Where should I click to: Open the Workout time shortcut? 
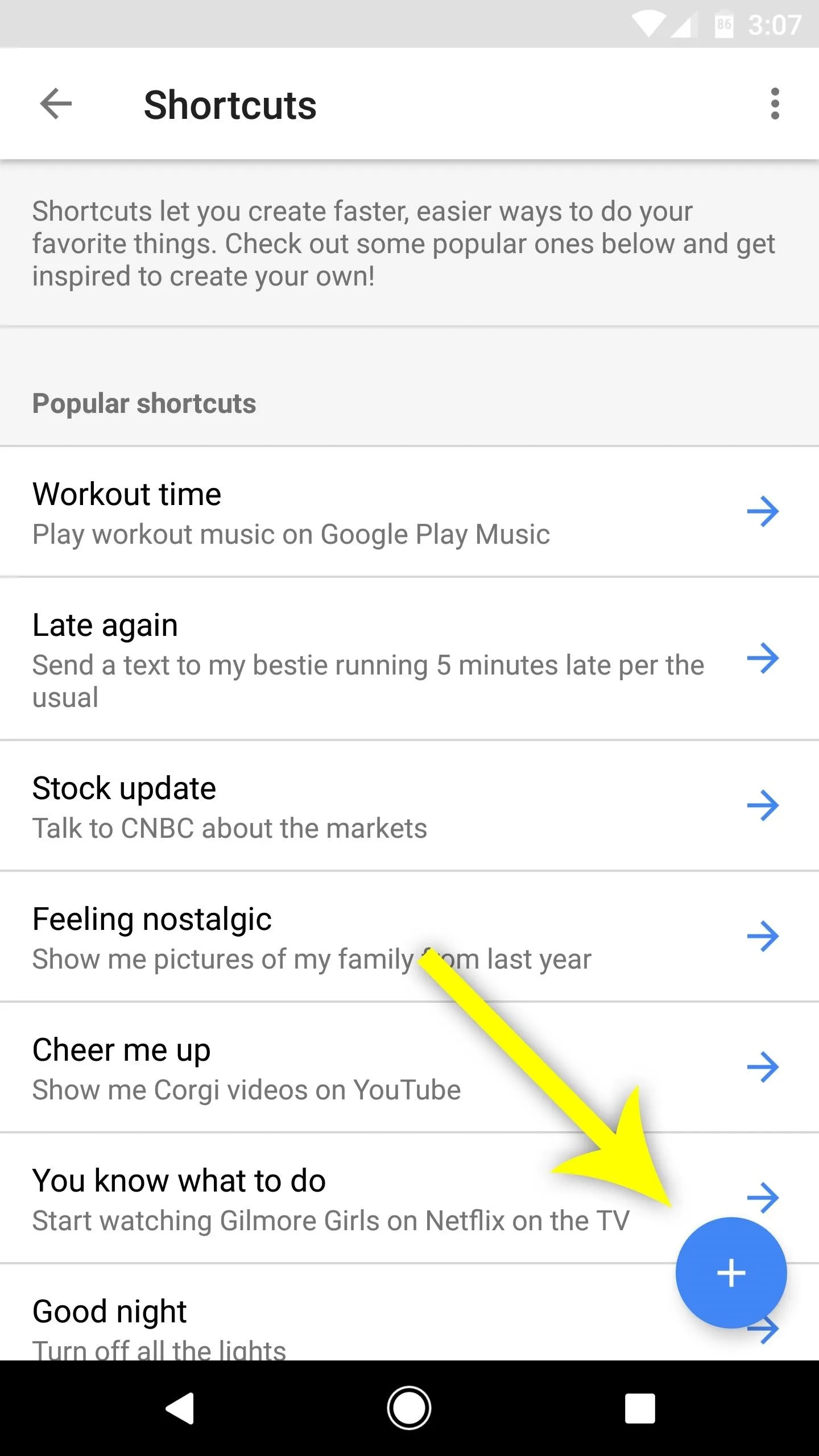click(409, 512)
